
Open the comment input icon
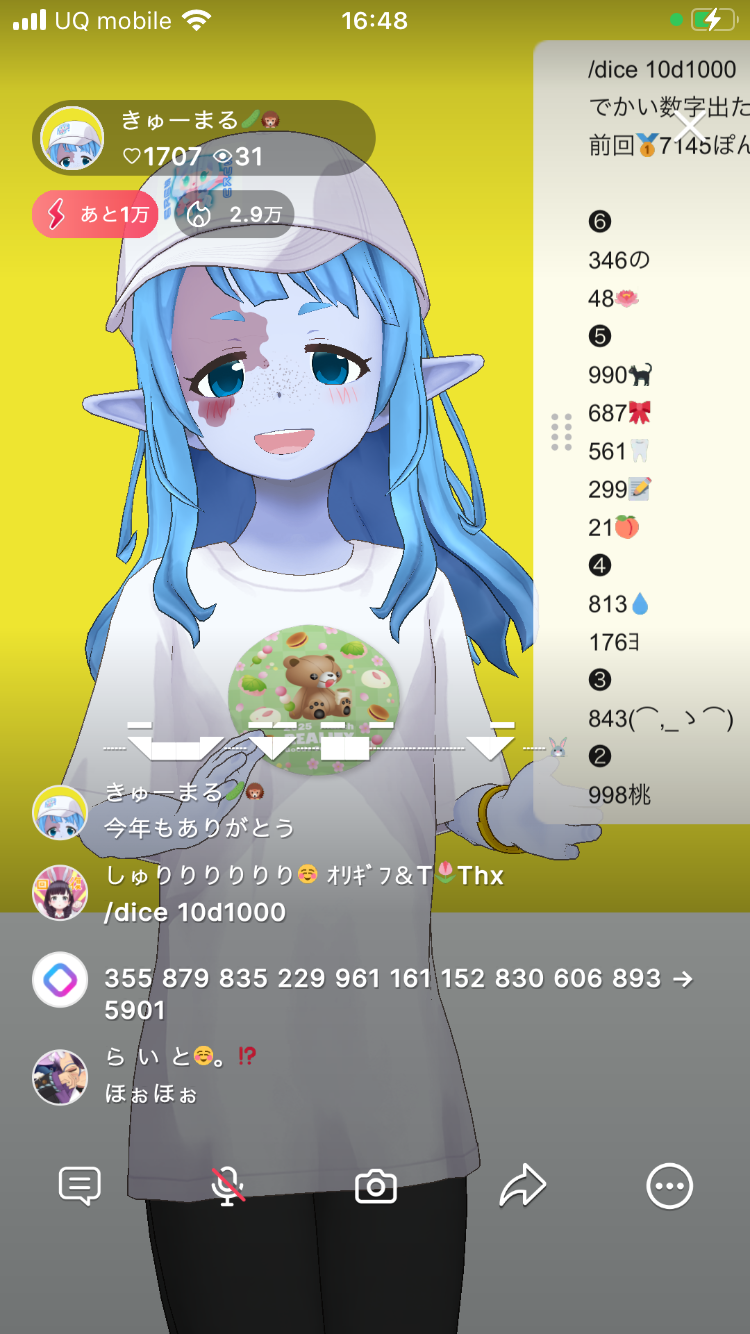coord(80,1186)
